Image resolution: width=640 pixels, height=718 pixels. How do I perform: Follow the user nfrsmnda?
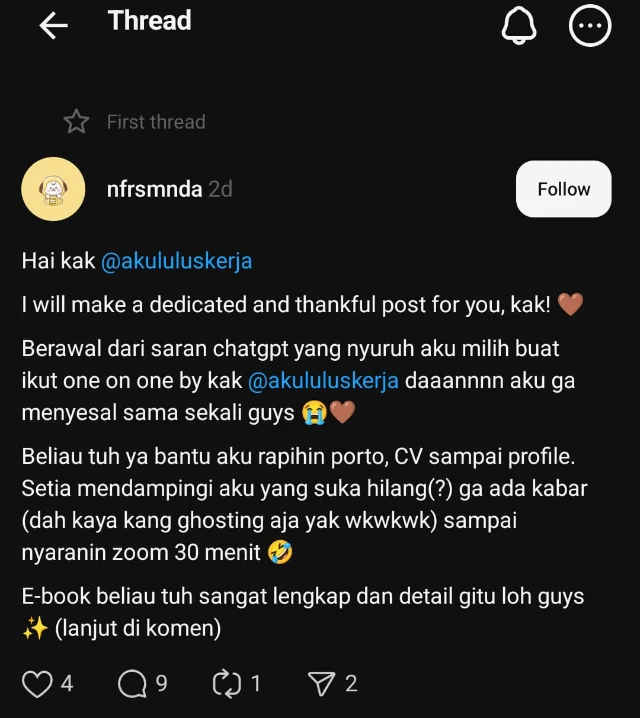[x=563, y=189]
